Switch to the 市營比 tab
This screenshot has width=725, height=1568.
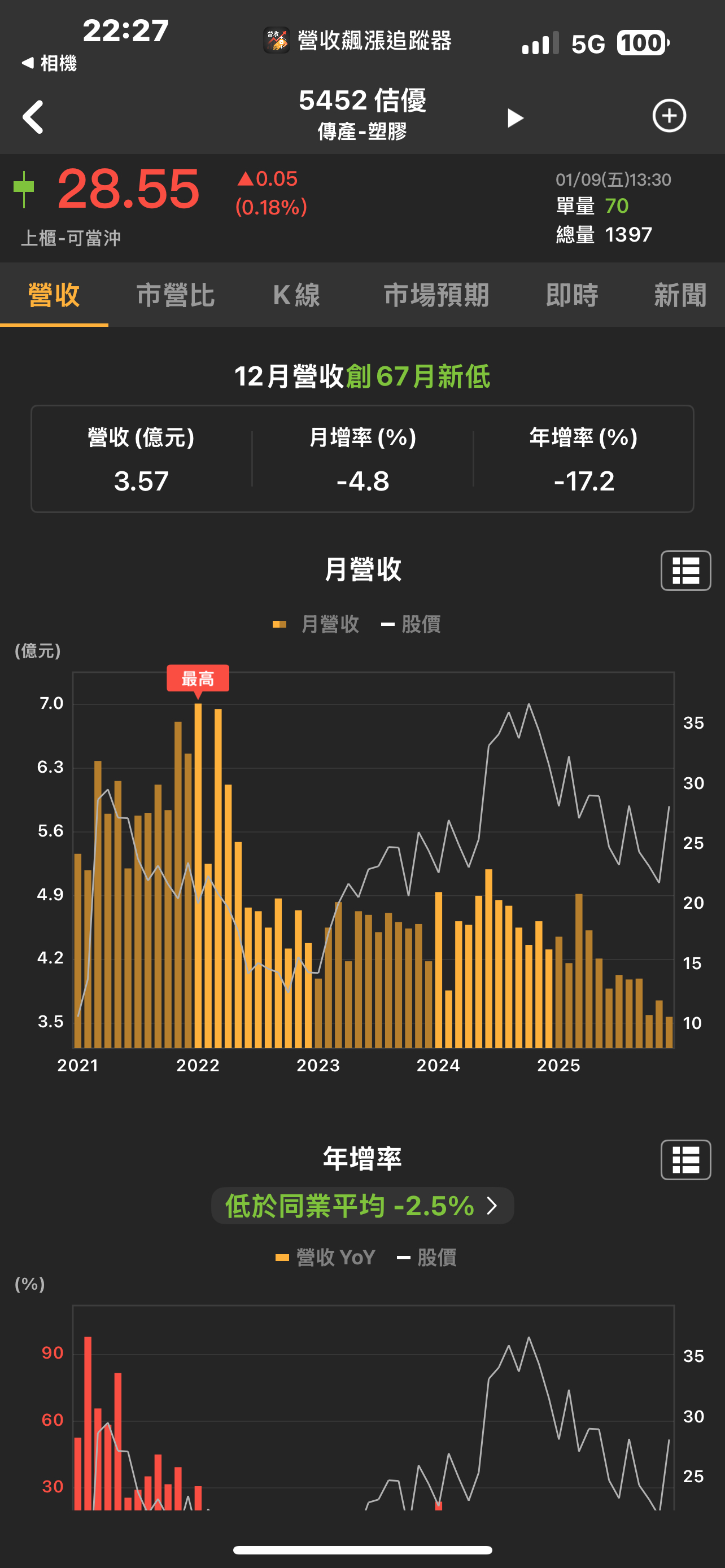(175, 295)
